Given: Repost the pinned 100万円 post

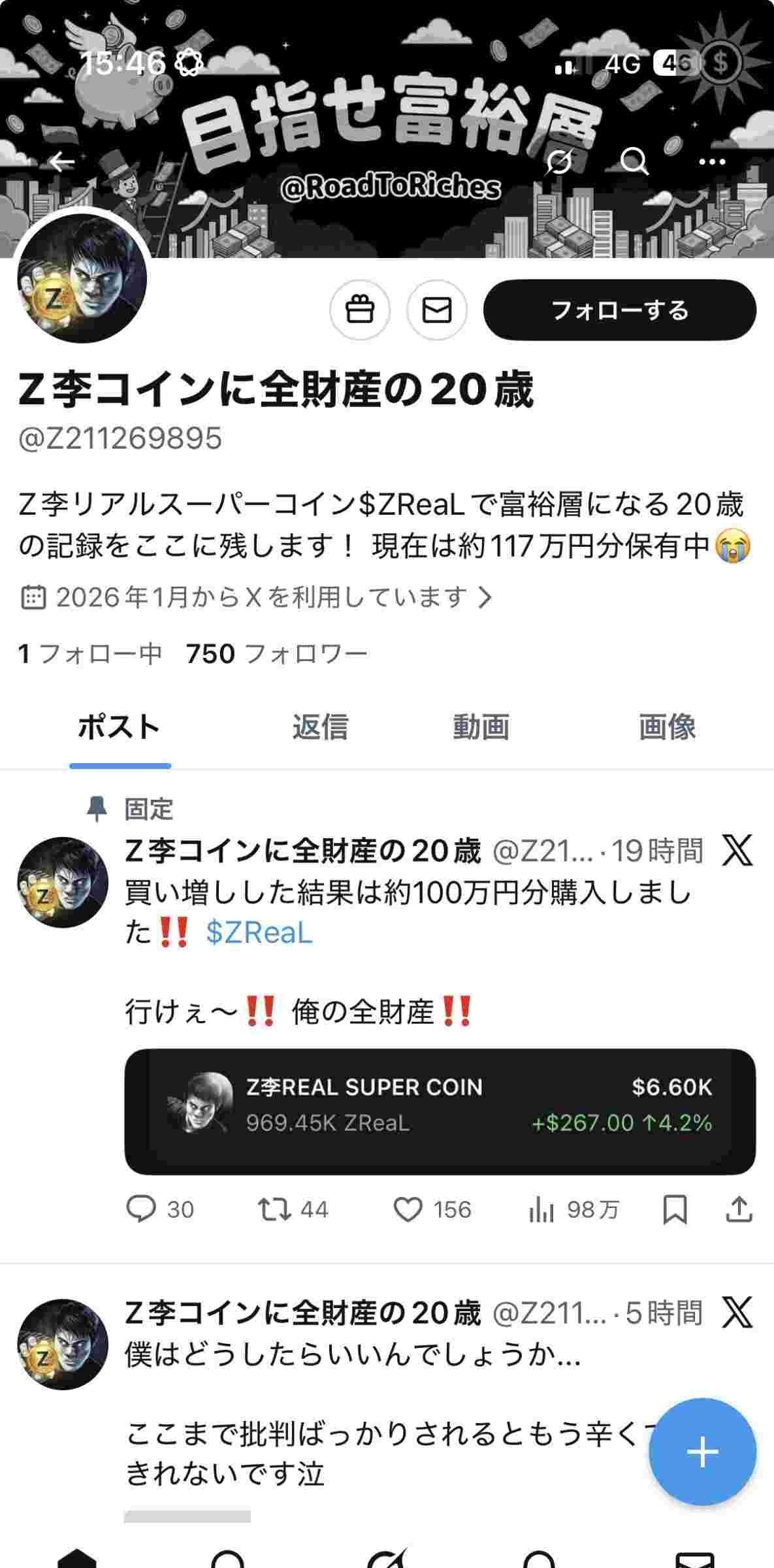Looking at the screenshot, I should click(x=275, y=1209).
